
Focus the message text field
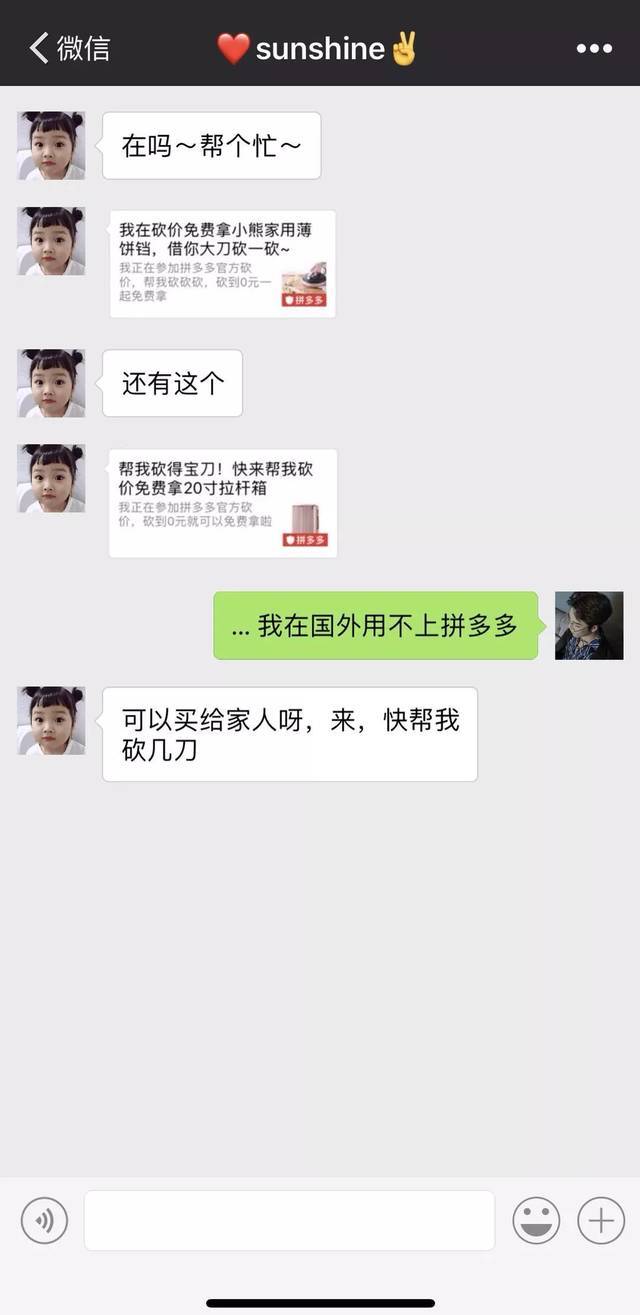289,1220
